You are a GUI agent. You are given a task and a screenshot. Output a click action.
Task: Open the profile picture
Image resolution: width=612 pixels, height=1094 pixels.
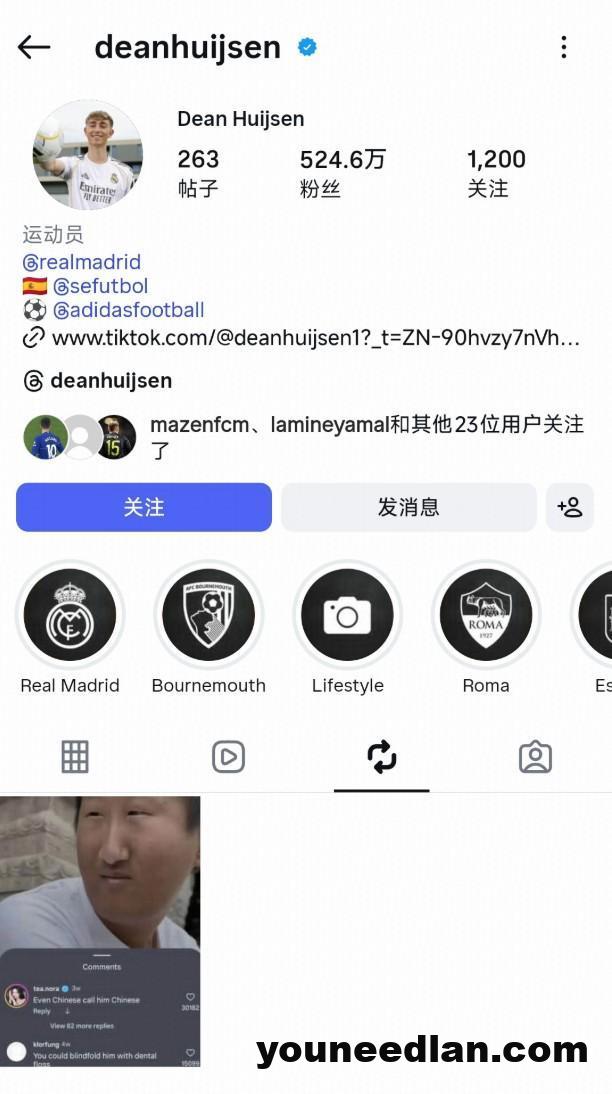tap(88, 155)
